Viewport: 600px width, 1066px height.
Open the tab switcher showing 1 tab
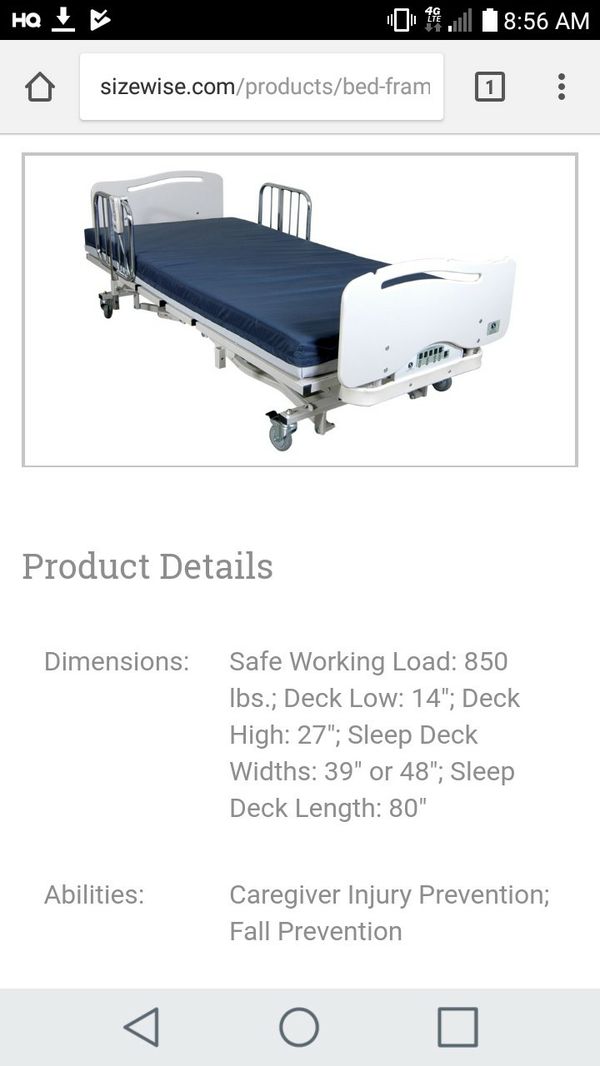(x=489, y=87)
